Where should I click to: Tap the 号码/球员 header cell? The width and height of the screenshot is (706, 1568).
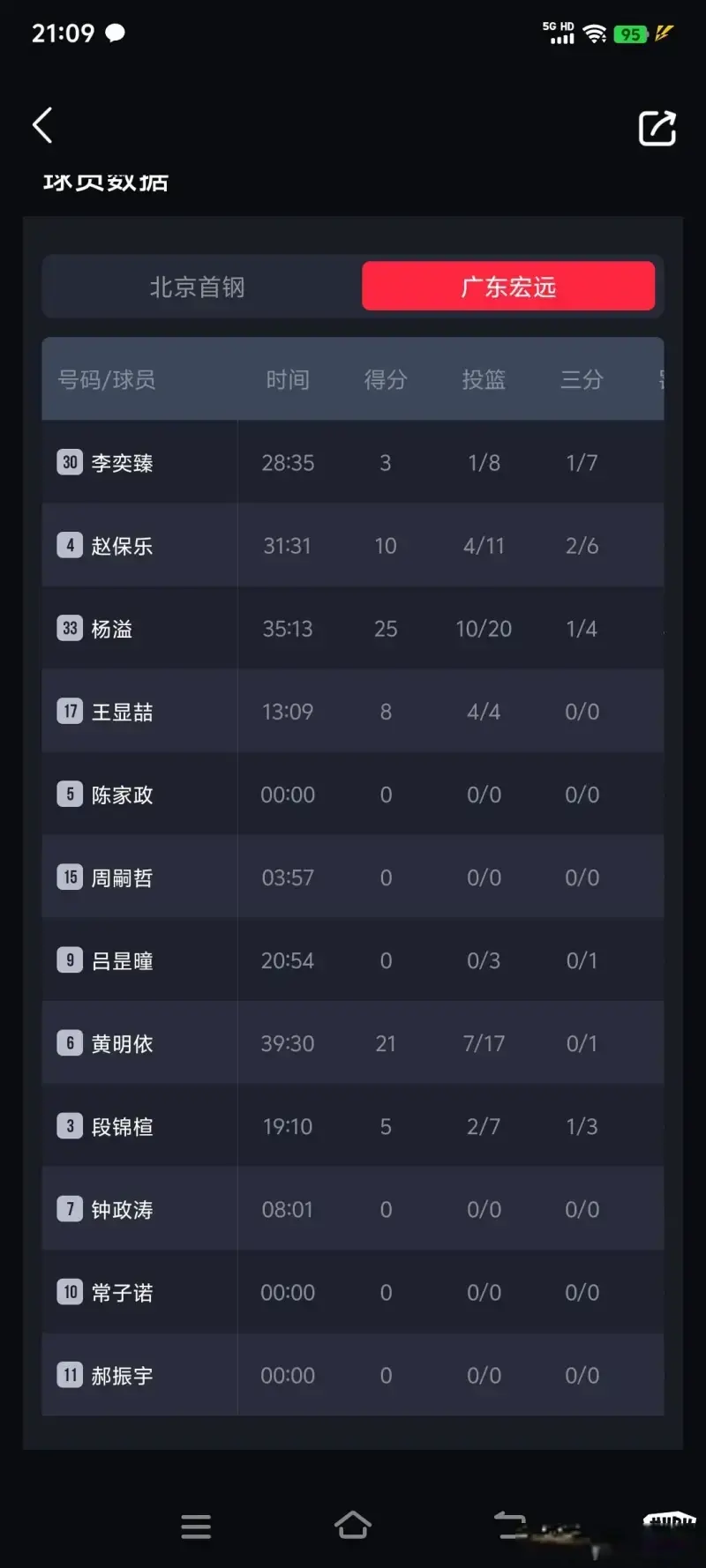pos(108,379)
